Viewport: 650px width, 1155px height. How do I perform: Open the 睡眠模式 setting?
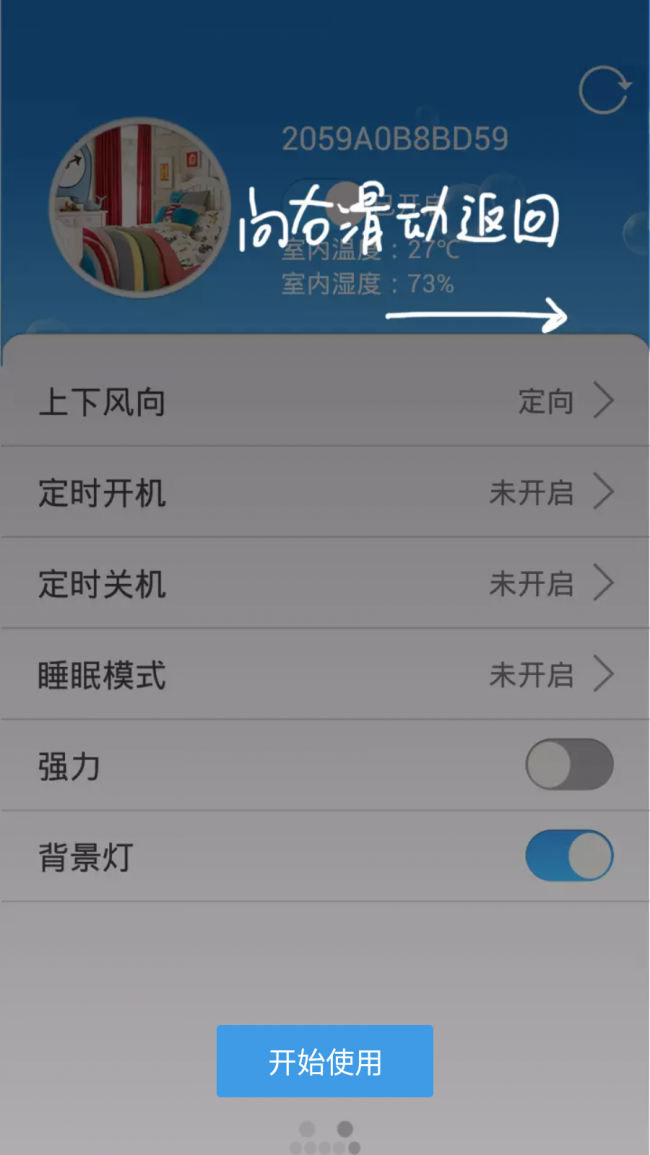(x=325, y=675)
